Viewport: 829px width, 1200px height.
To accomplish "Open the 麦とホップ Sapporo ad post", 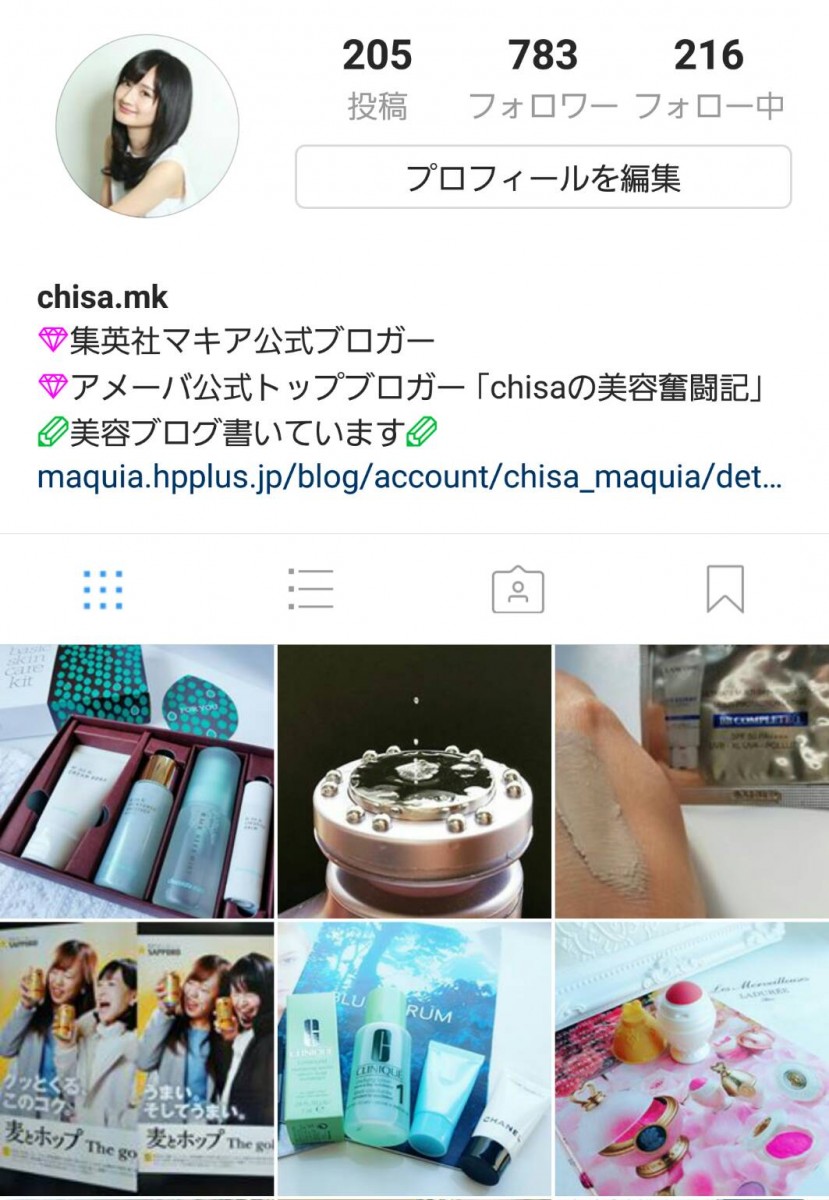I will click(x=137, y=1058).
